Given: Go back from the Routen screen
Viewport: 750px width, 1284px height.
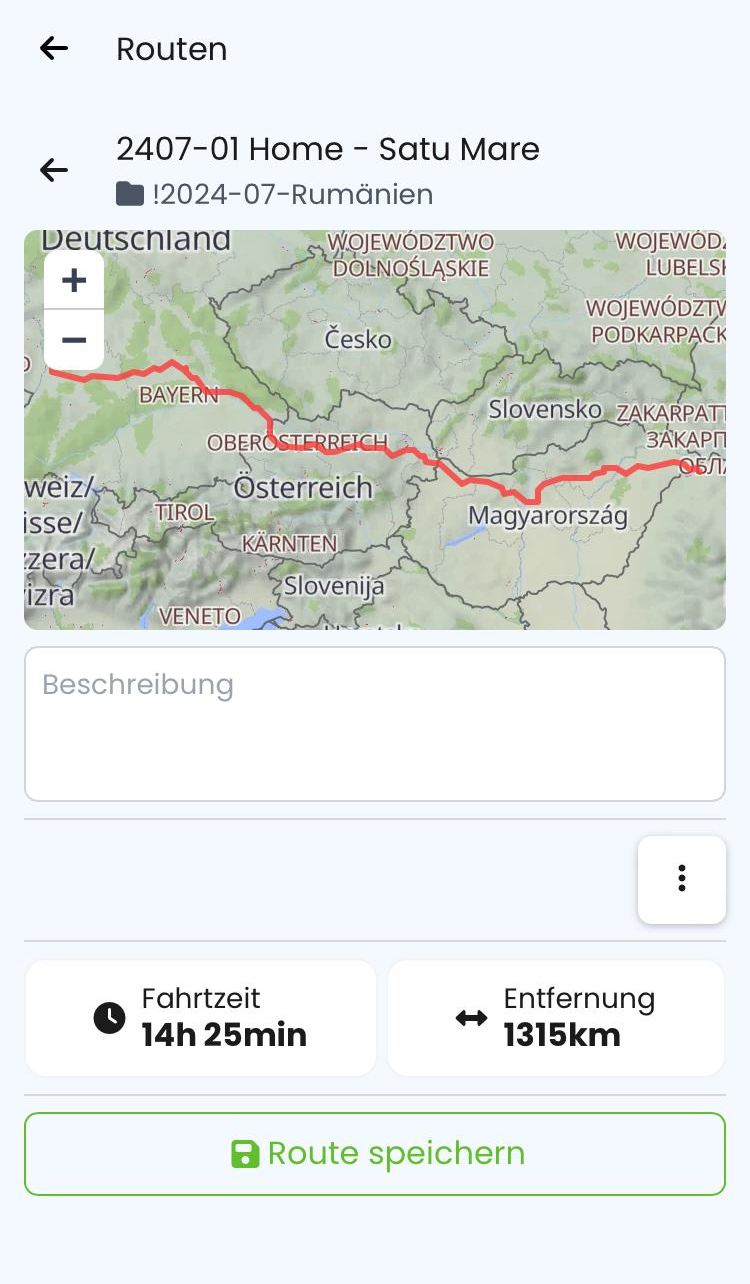Looking at the screenshot, I should pos(54,48).
